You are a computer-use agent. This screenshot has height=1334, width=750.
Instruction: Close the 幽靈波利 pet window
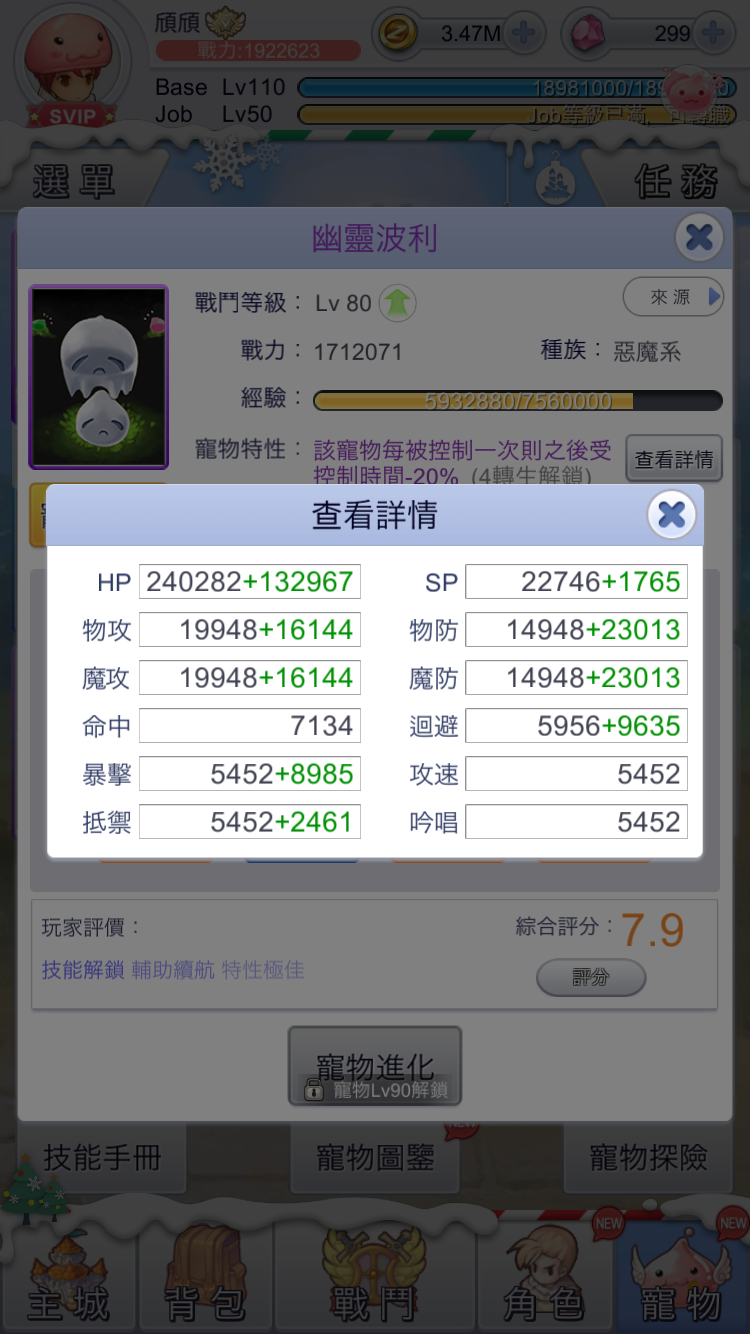click(699, 238)
